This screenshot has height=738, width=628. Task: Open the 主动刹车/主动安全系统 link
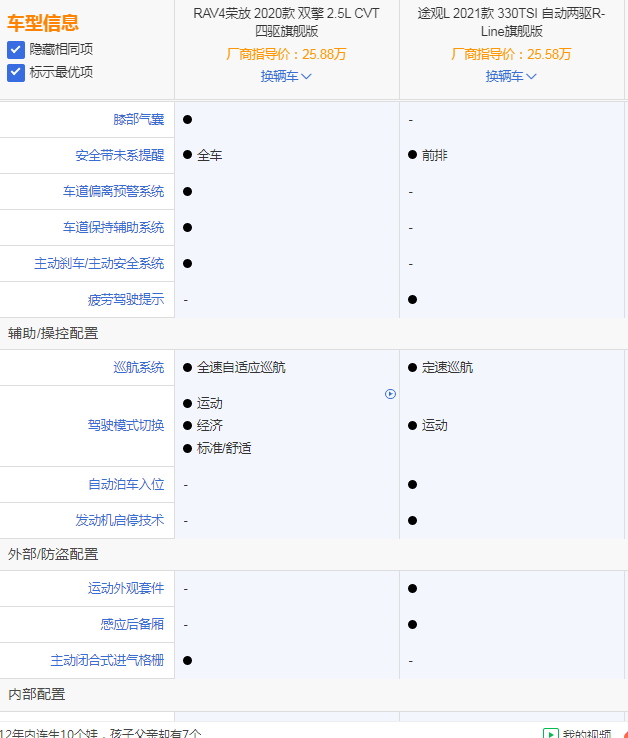tap(99, 264)
